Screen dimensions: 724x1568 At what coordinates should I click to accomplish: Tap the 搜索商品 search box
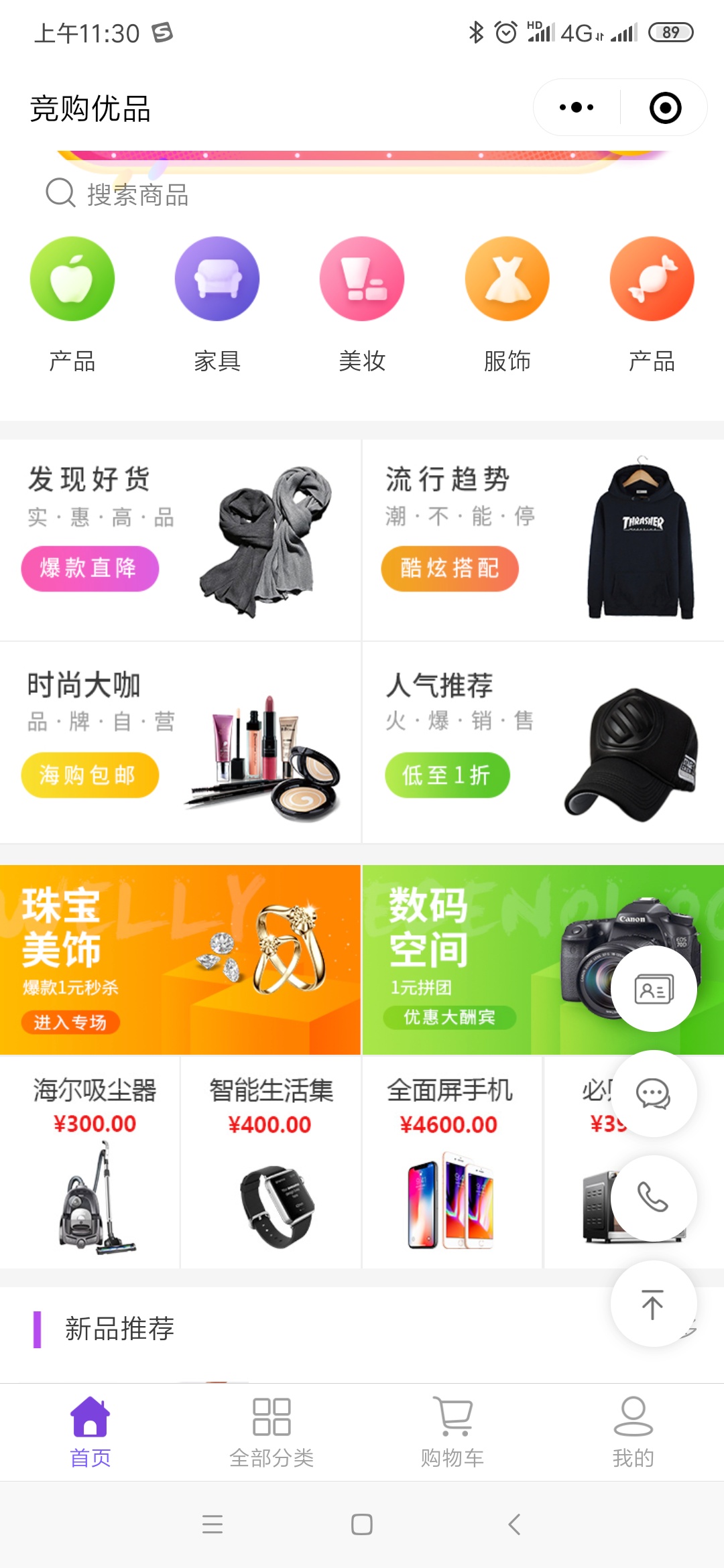[x=268, y=194]
